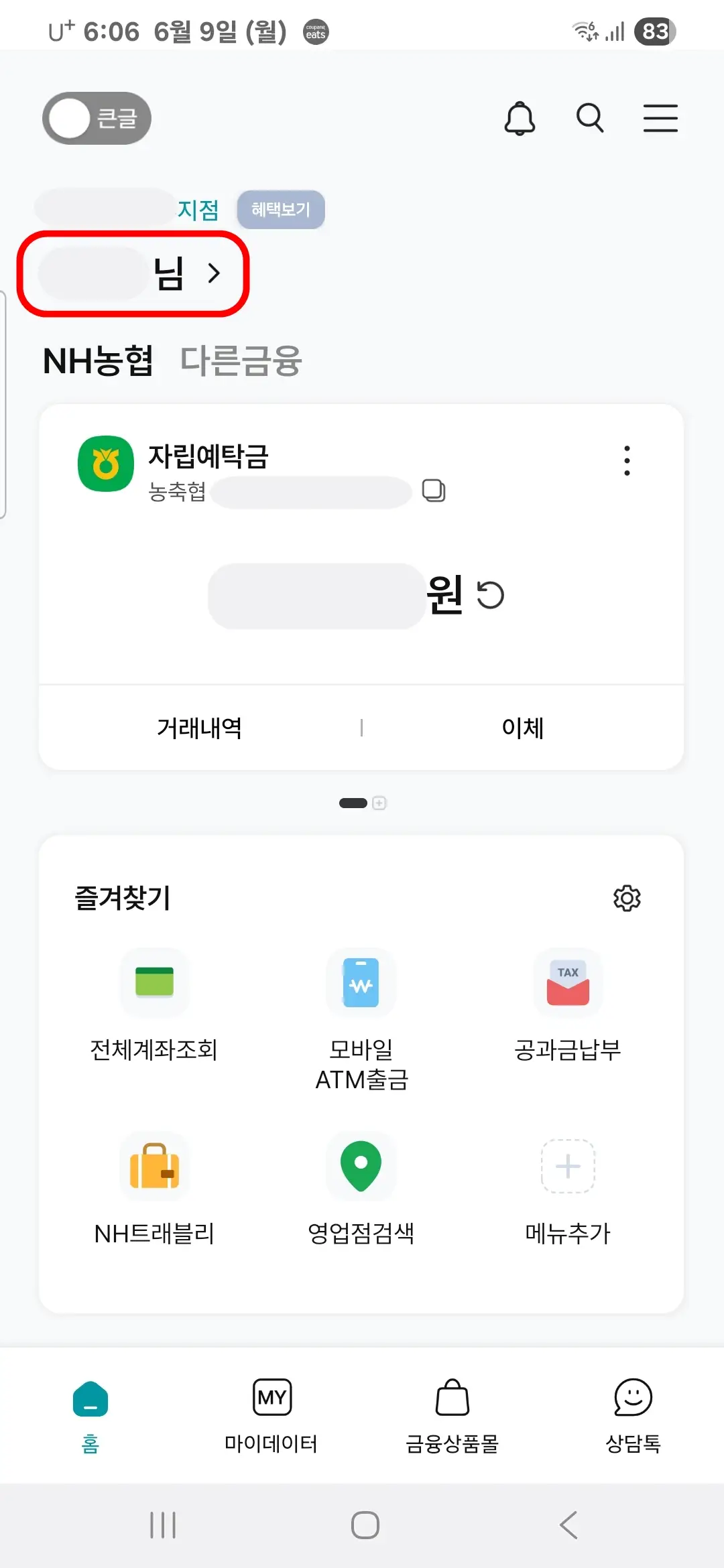Screen dimensions: 724x1568
Task: Tap the 혜택보기 benefits badge
Action: [x=281, y=209]
